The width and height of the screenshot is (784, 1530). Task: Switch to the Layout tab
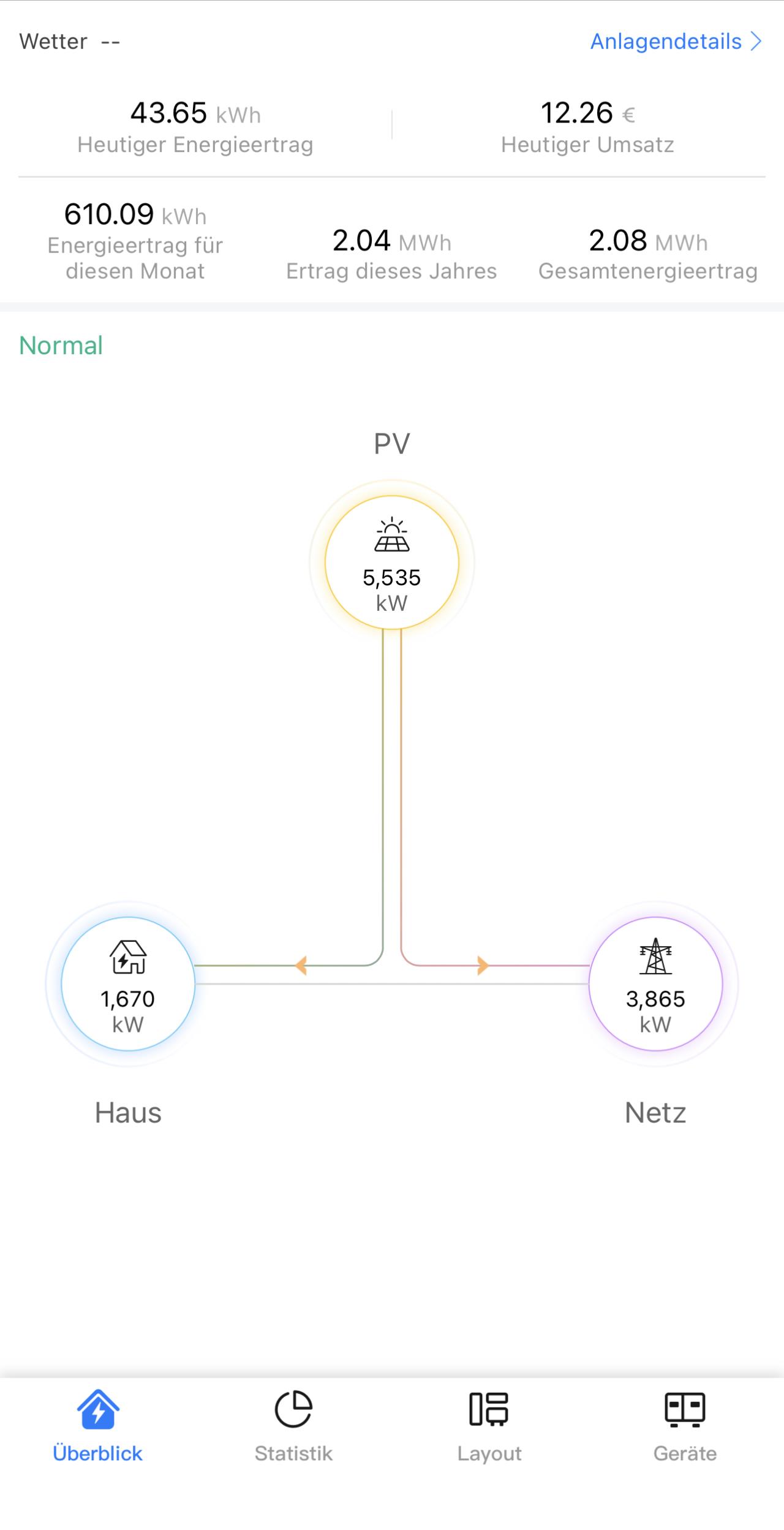point(489,1426)
